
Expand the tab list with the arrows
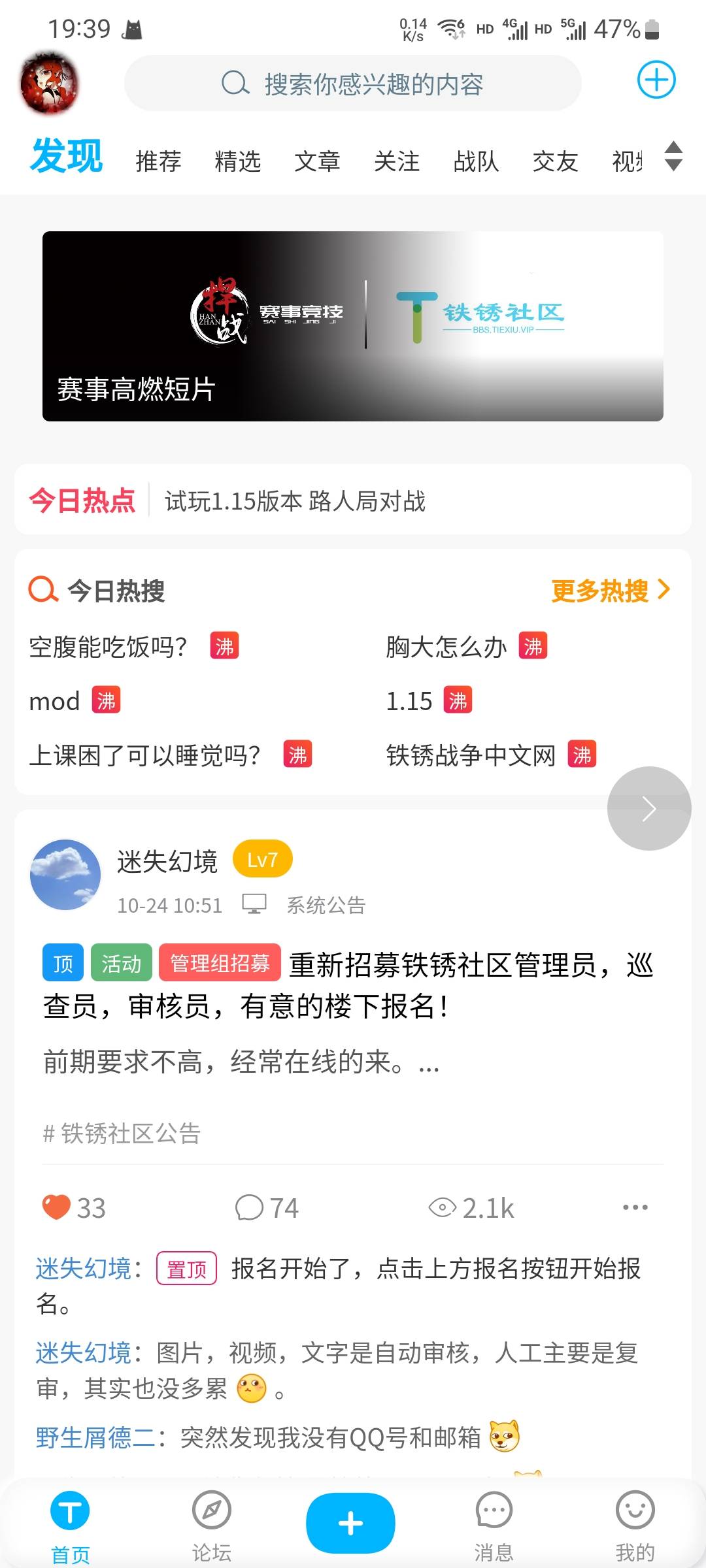(x=673, y=157)
